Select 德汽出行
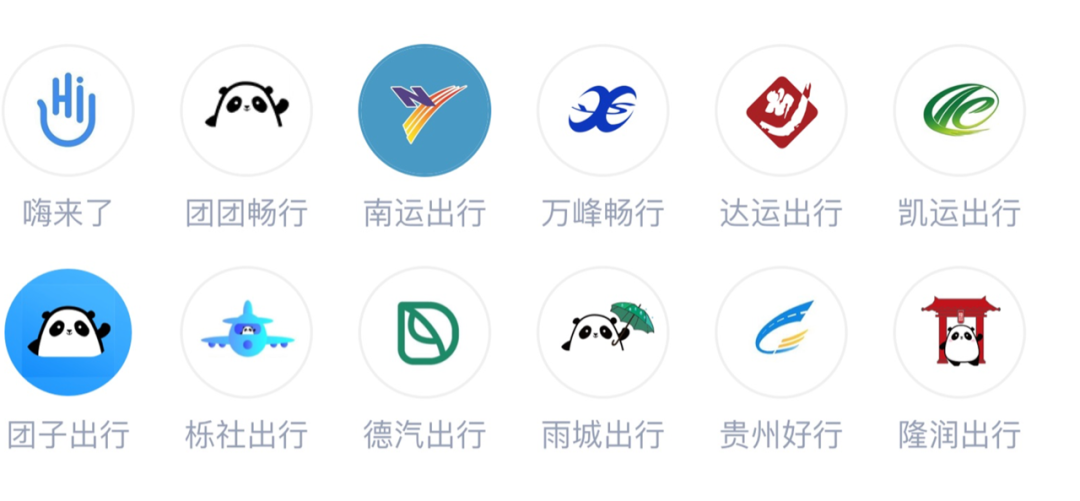1080x501 pixels. click(425, 332)
